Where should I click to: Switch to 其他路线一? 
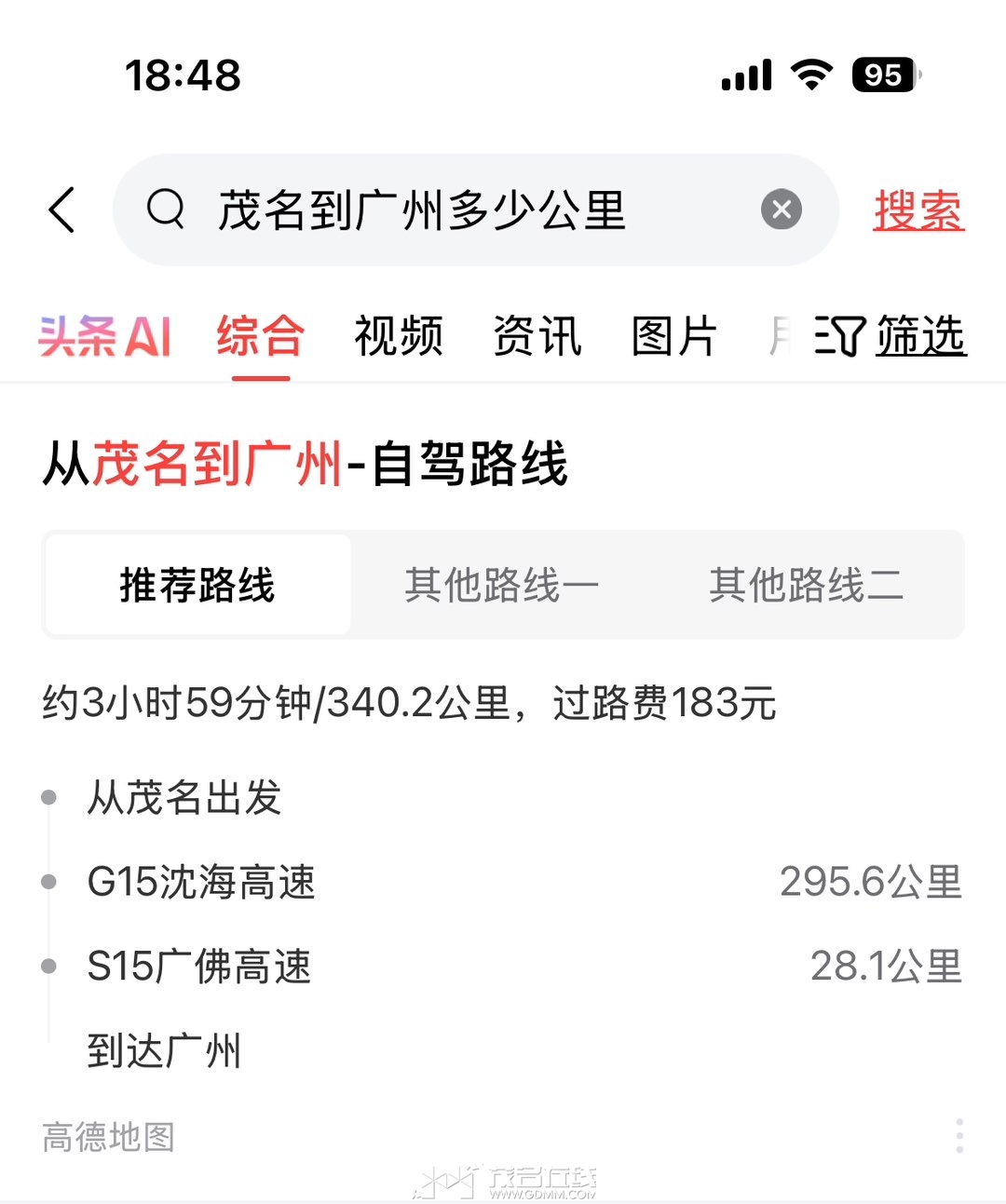(501, 586)
